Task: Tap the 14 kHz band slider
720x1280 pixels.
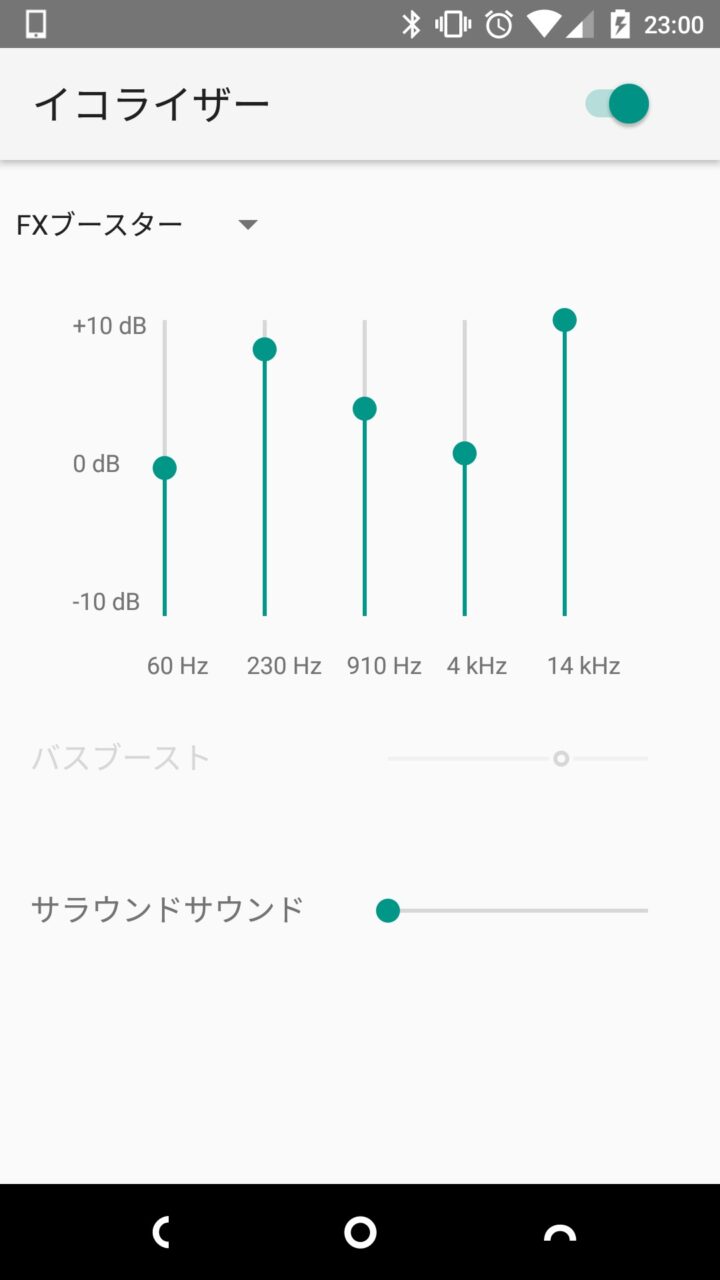Action: click(565, 320)
